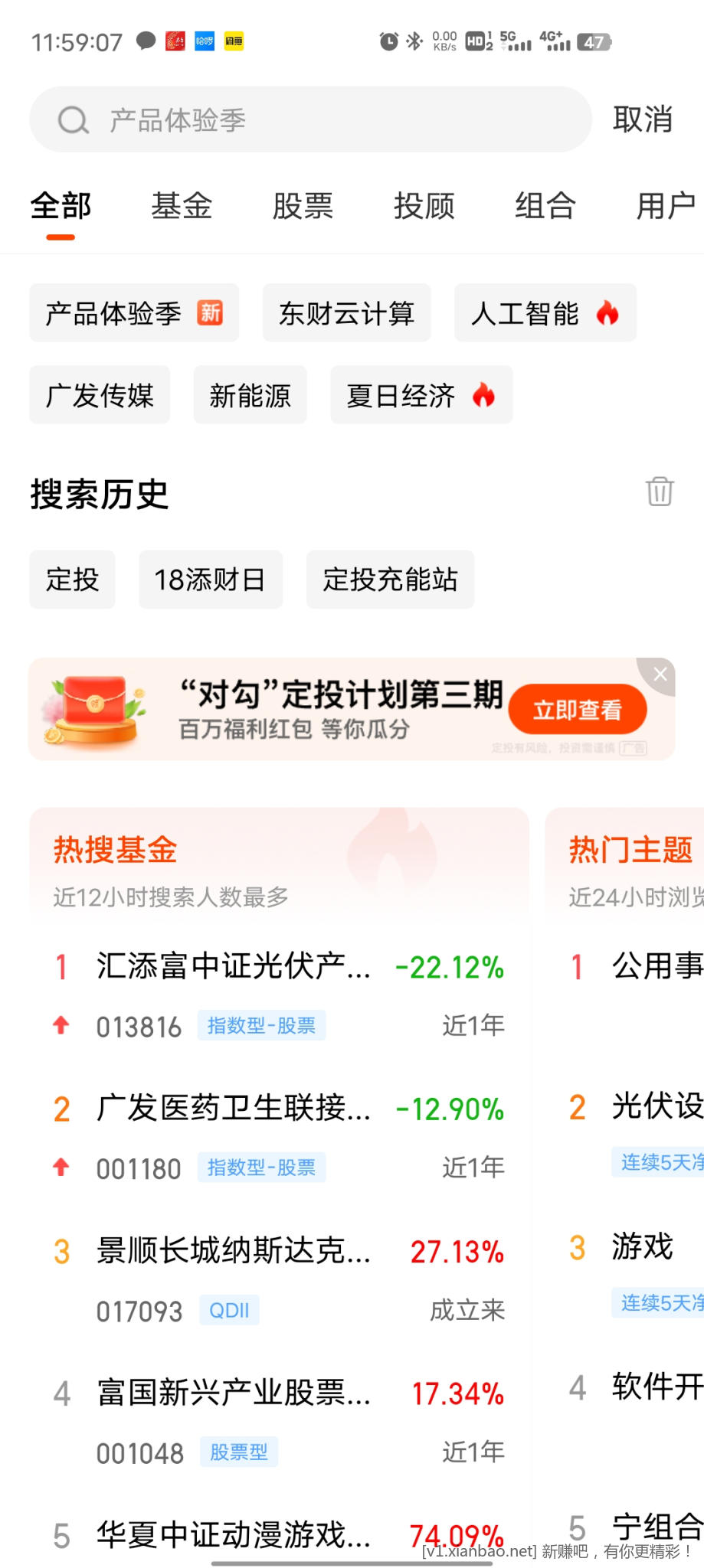Tap the 新能源 suggestion chip
Image resolution: width=704 pixels, height=1568 pixels.
[x=250, y=395]
